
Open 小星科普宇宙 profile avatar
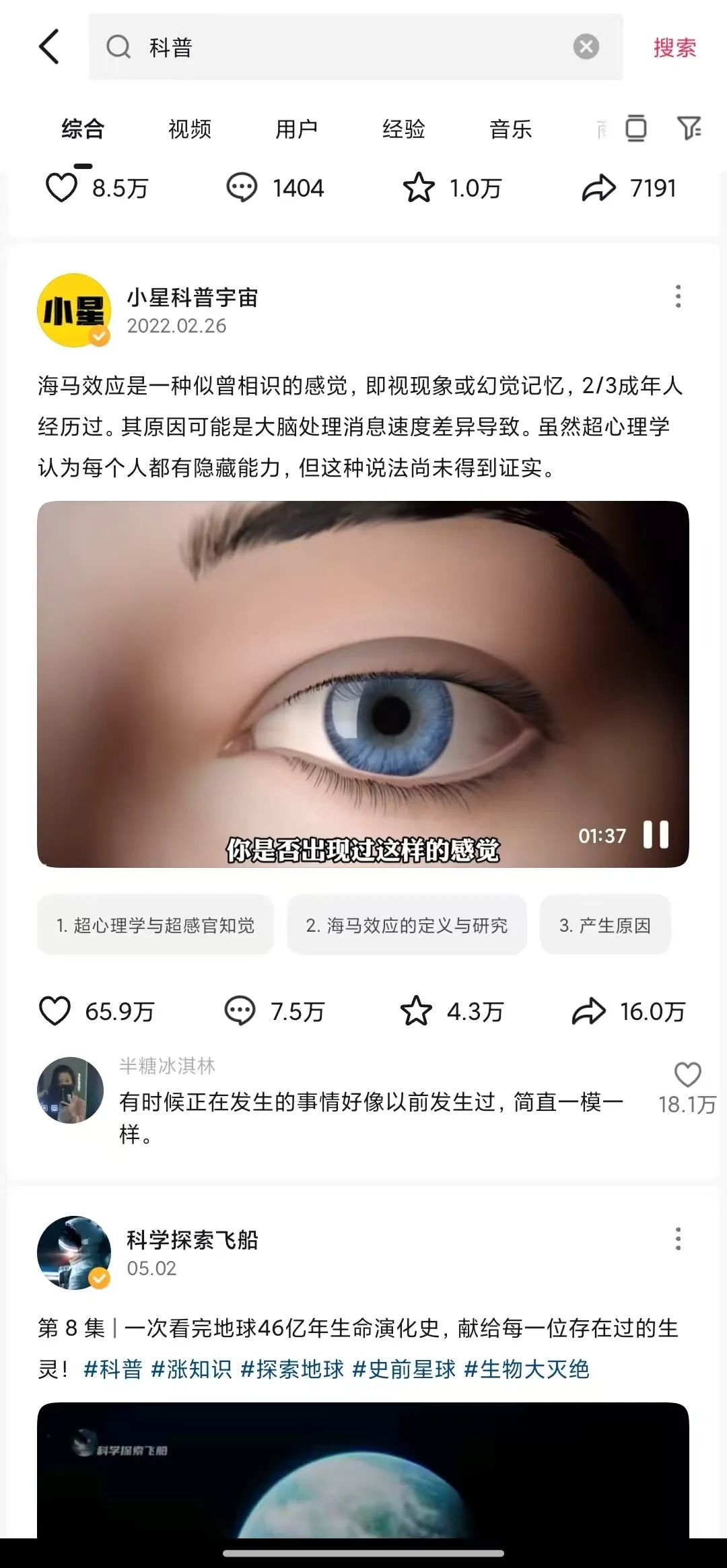click(x=74, y=310)
